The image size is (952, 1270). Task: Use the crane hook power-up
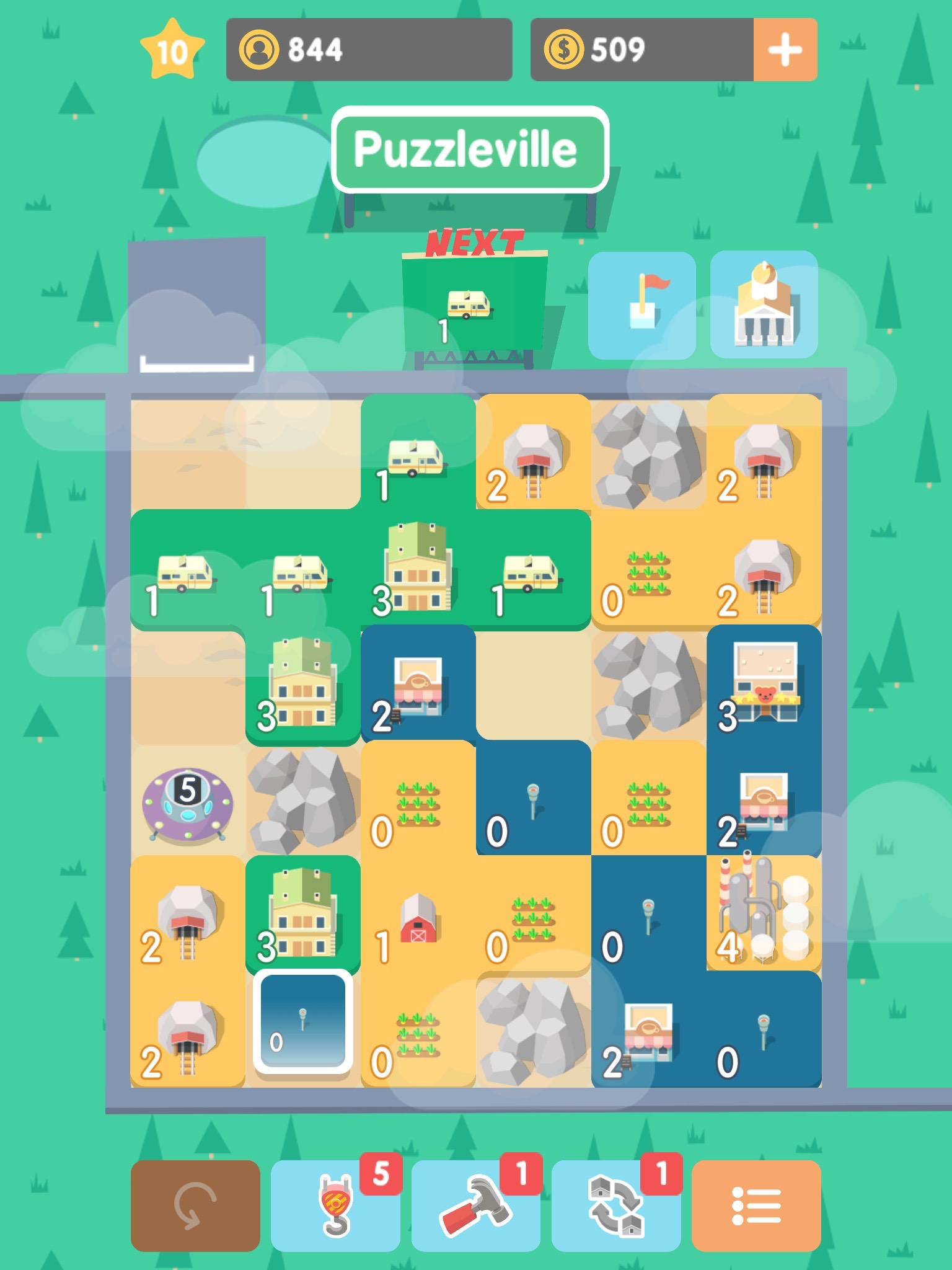point(335,1206)
